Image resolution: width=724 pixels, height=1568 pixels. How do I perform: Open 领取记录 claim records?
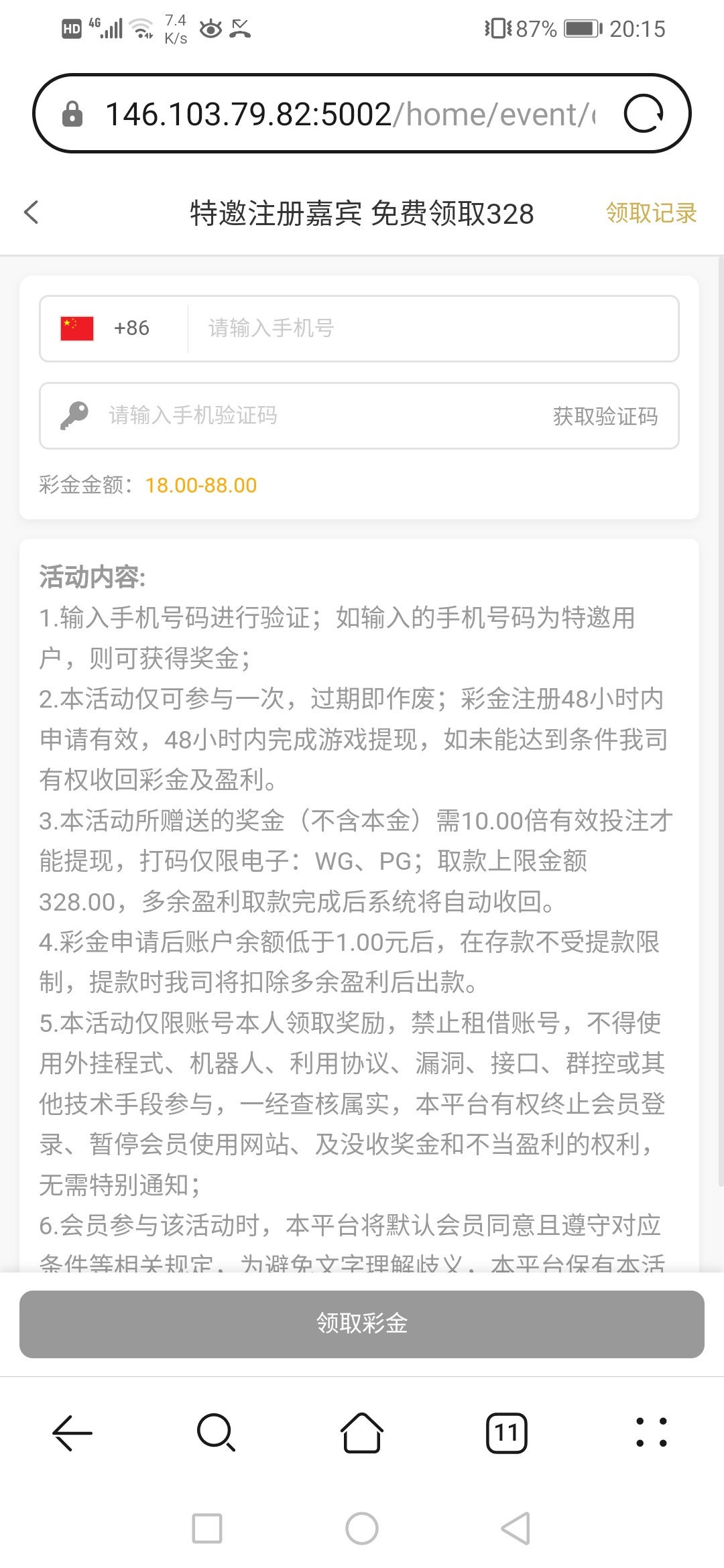click(x=651, y=213)
